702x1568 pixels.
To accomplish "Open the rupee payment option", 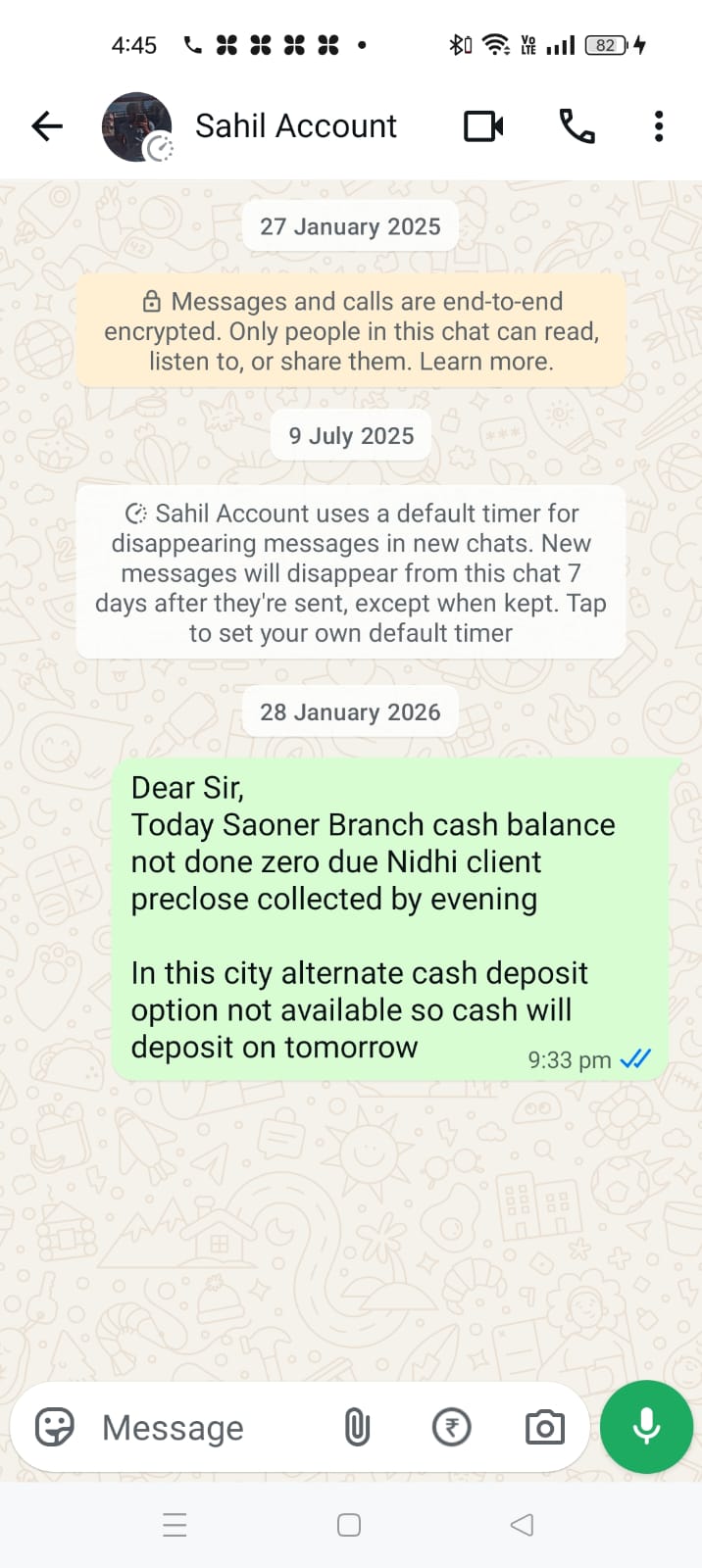I will tap(451, 1428).
